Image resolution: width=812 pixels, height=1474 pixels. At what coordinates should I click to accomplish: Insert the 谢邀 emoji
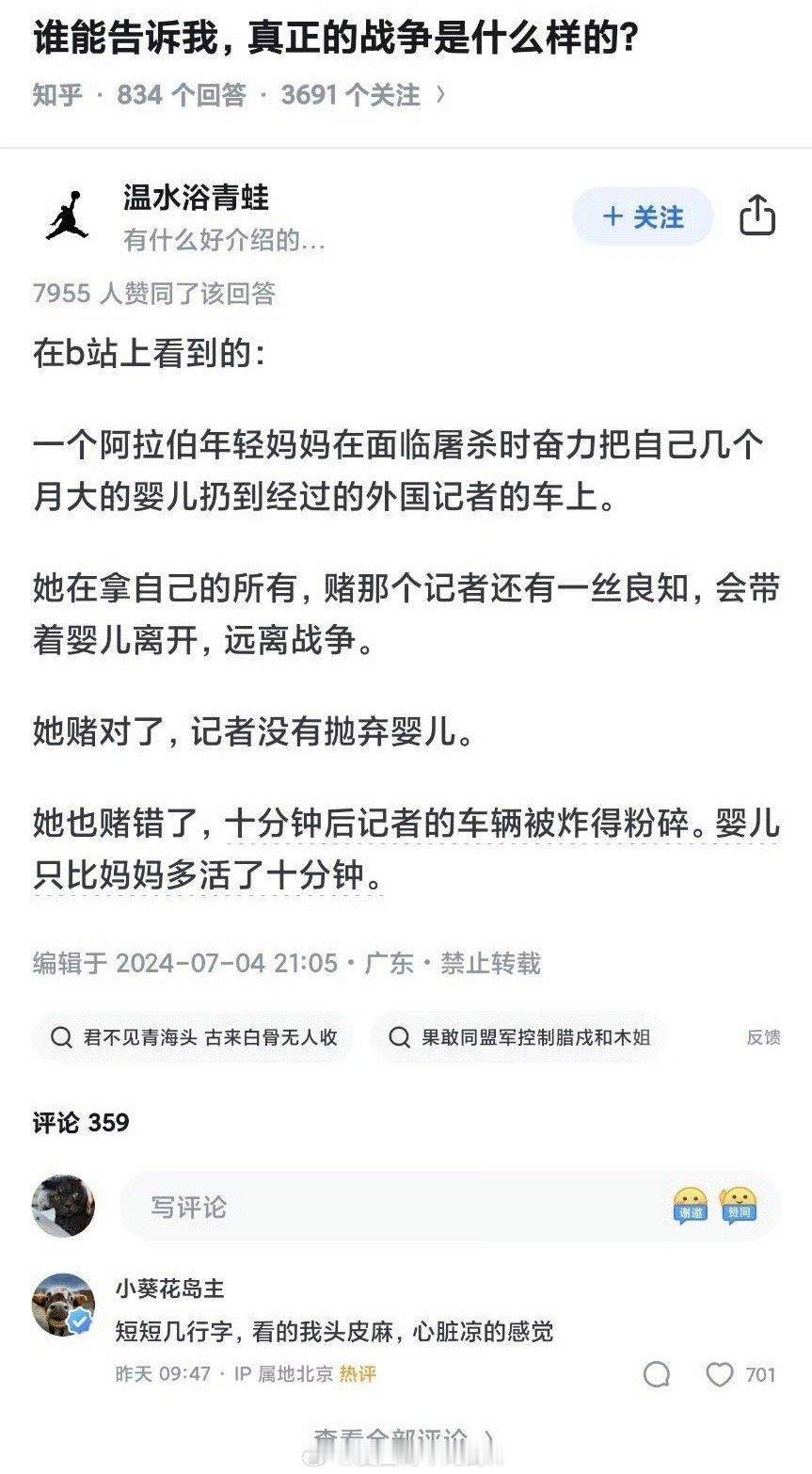(x=690, y=1206)
